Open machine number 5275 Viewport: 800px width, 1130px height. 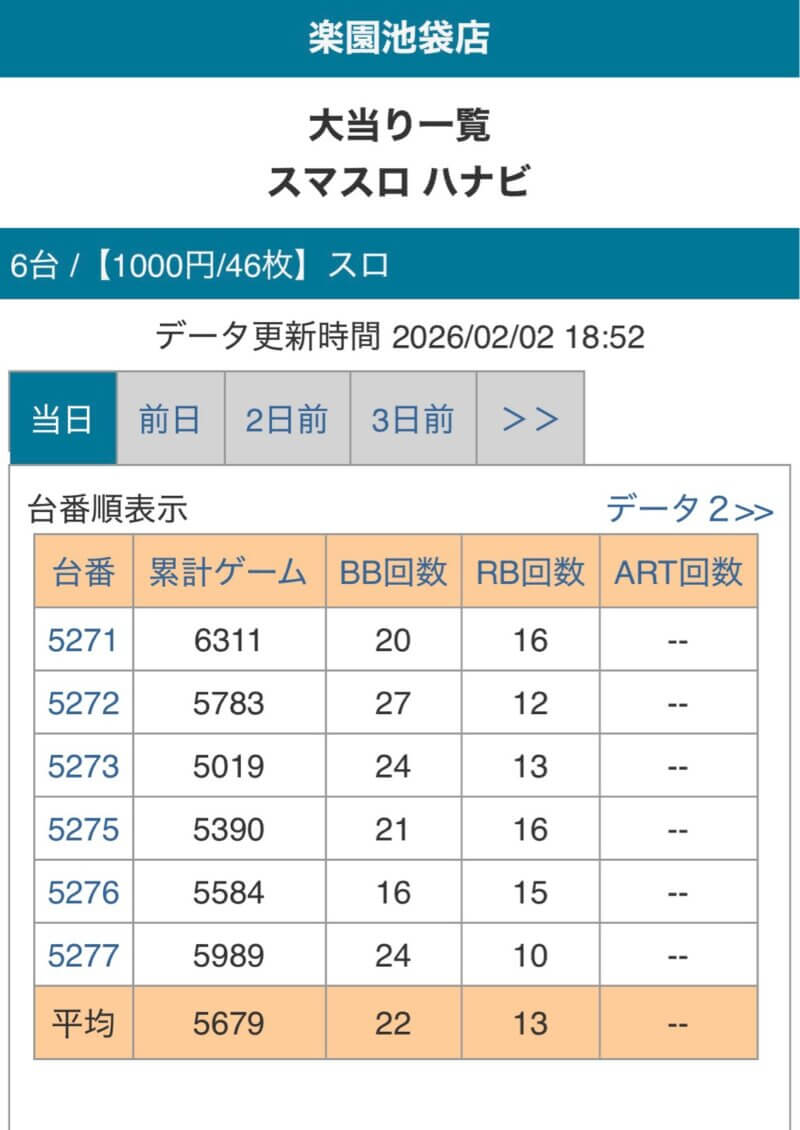pyautogui.click(x=83, y=829)
